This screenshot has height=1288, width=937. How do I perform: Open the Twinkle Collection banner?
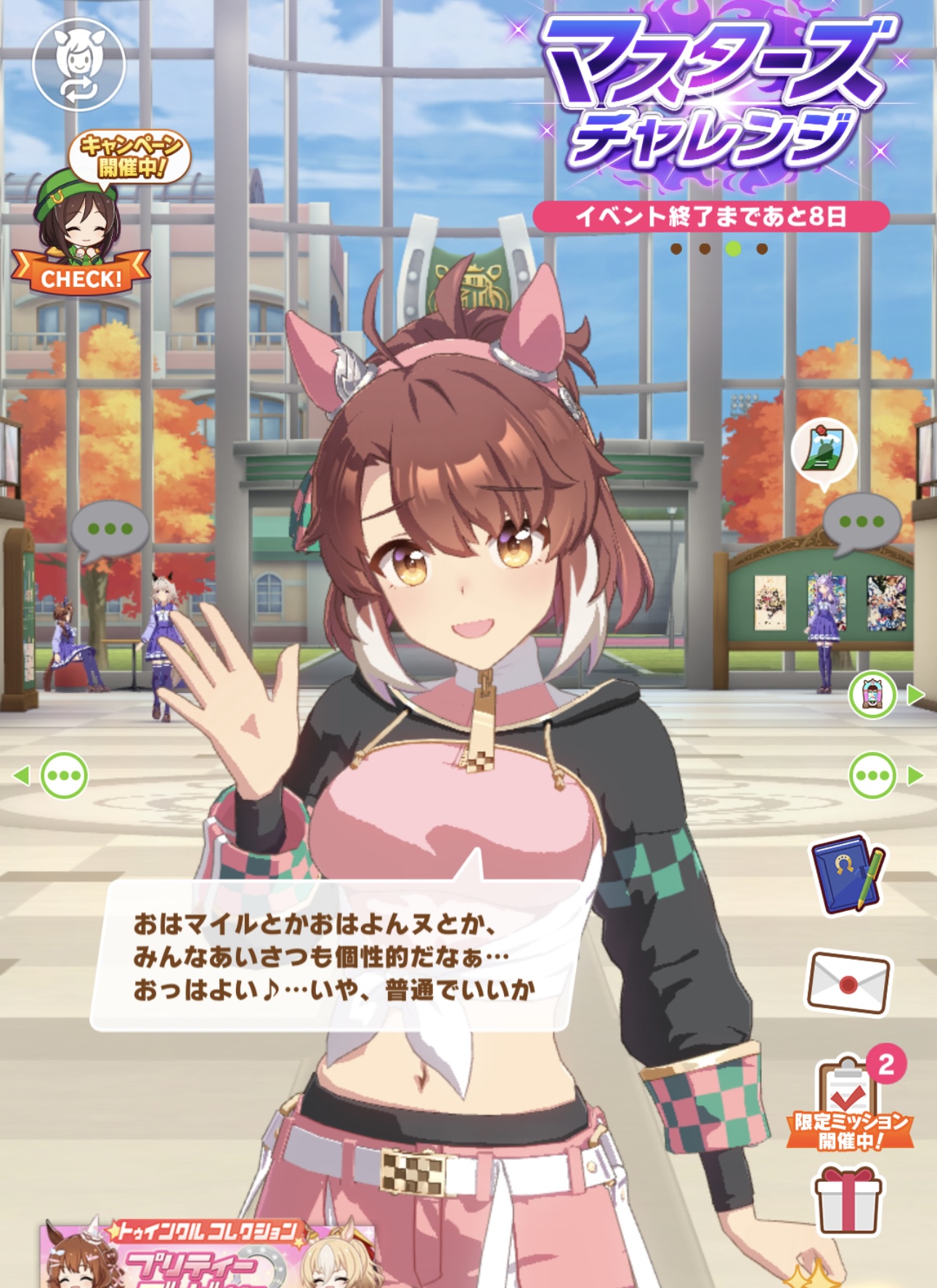pyautogui.click(x=207, y=1253)
